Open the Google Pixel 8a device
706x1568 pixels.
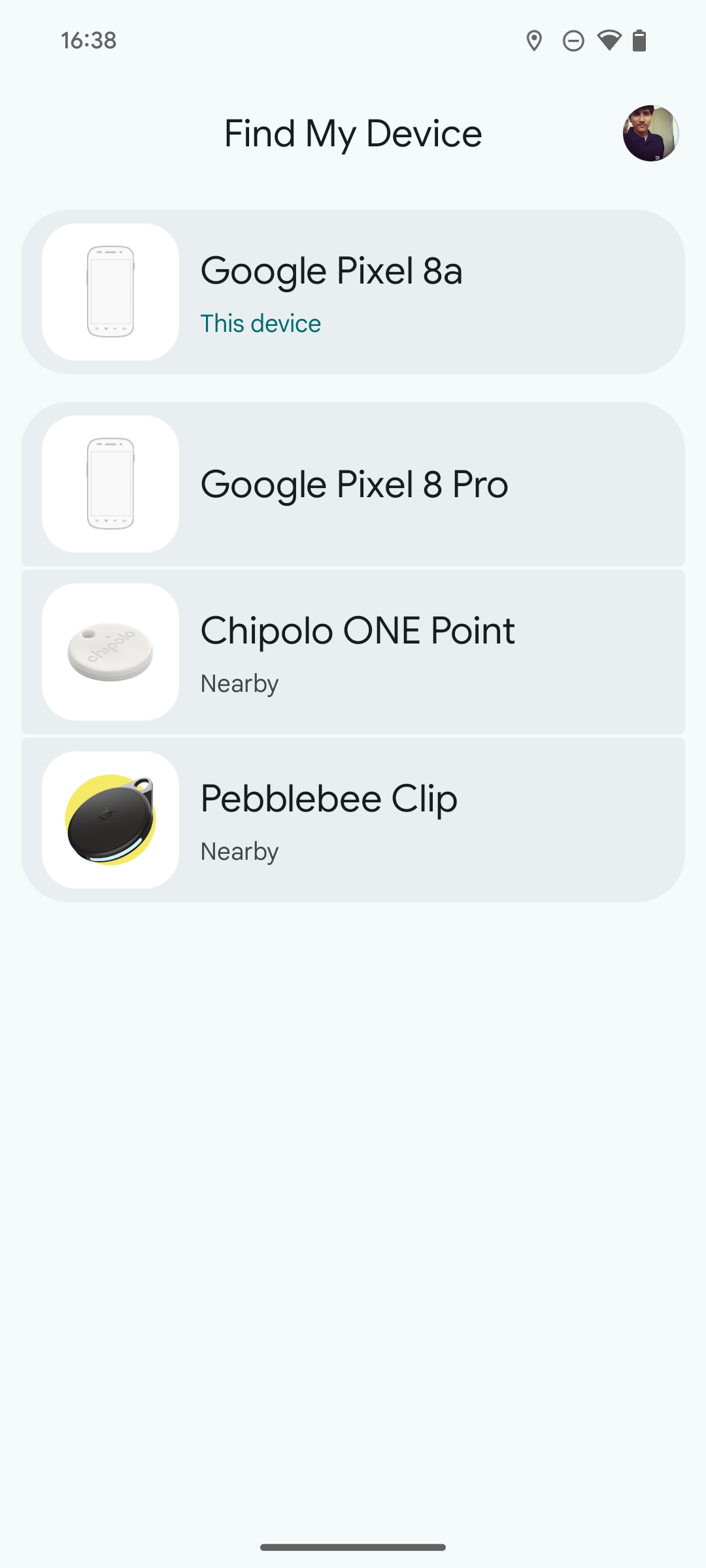pyautogui.click(x=353, y=292)
